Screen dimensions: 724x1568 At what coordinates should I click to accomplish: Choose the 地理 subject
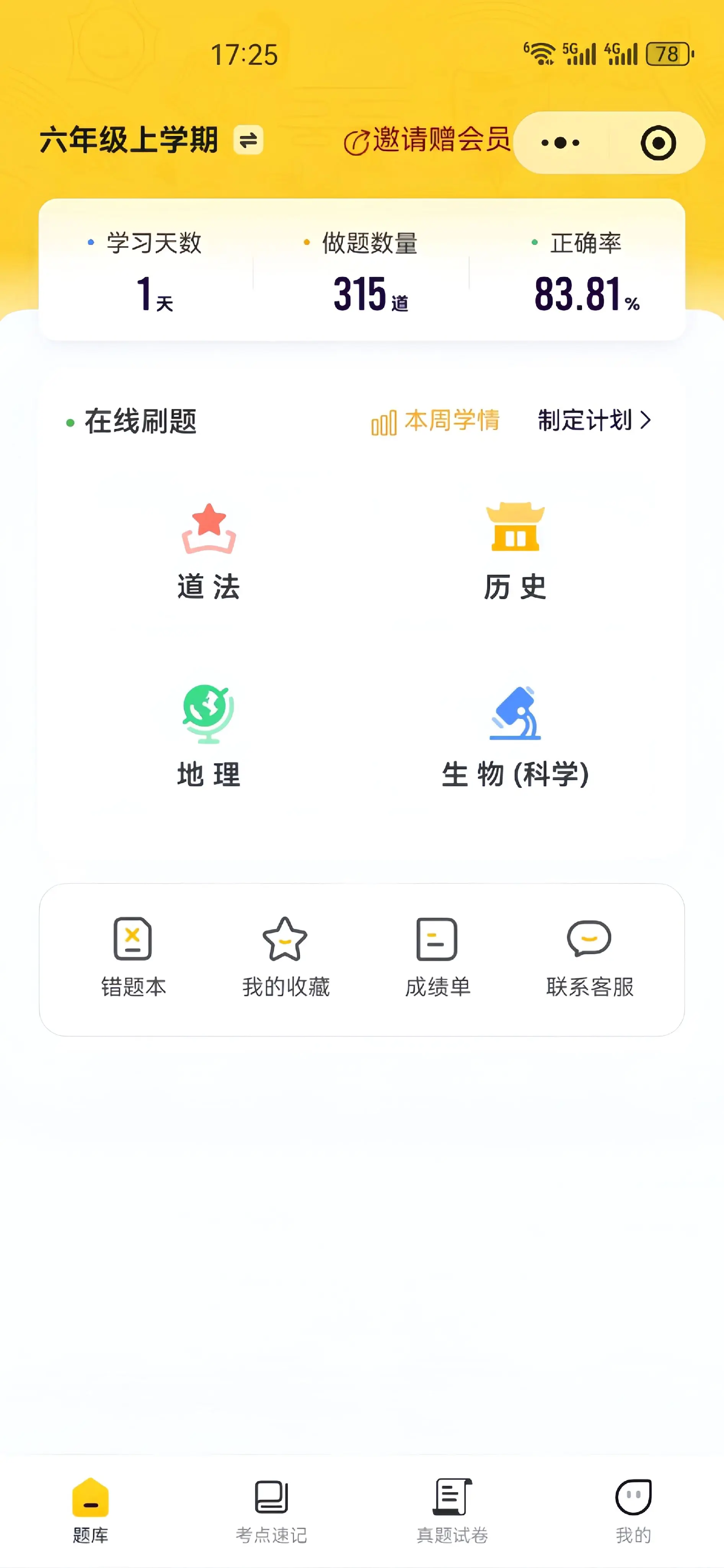[x=209, y=737]
